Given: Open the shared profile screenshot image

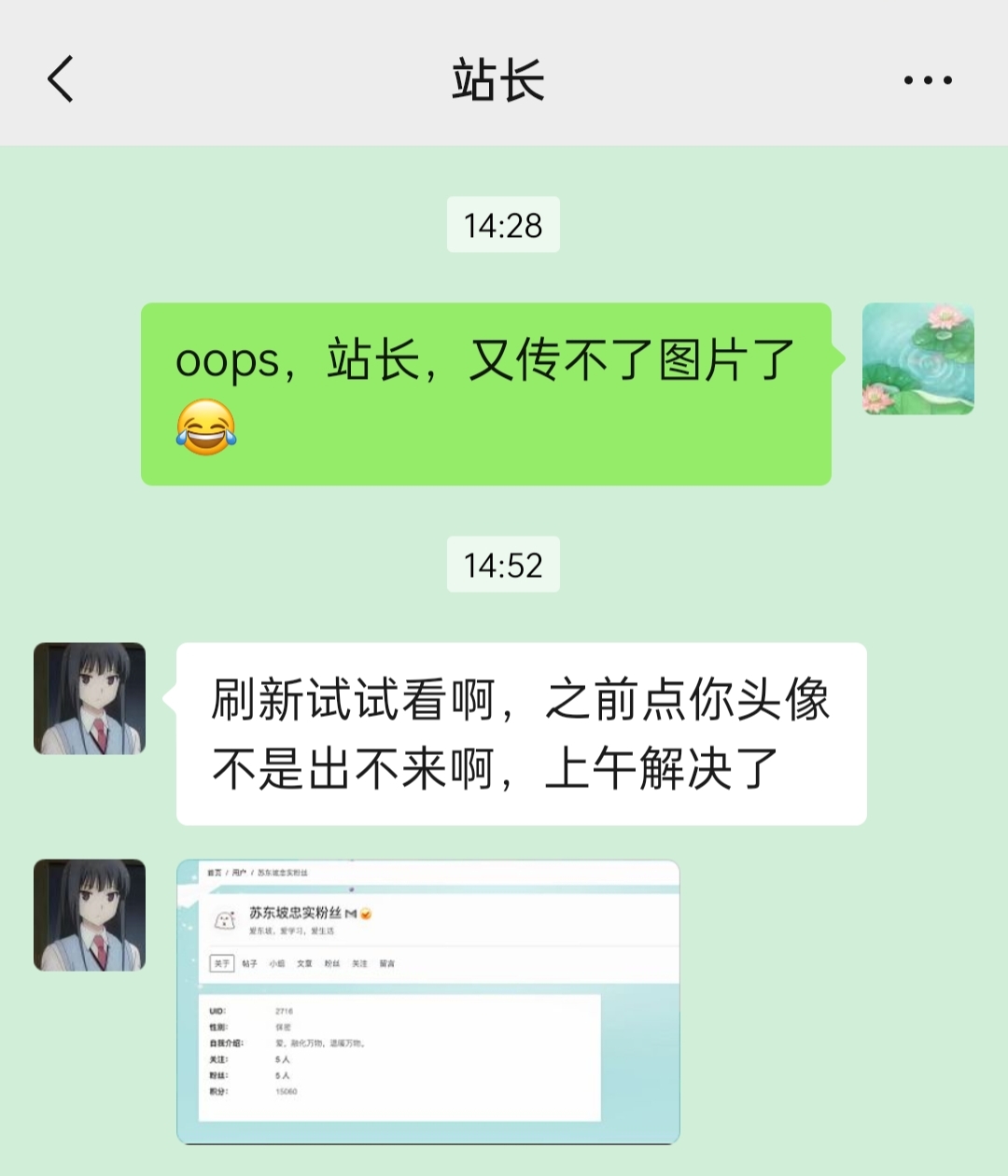Looking at the screenshot, I should pos(427,1001).
